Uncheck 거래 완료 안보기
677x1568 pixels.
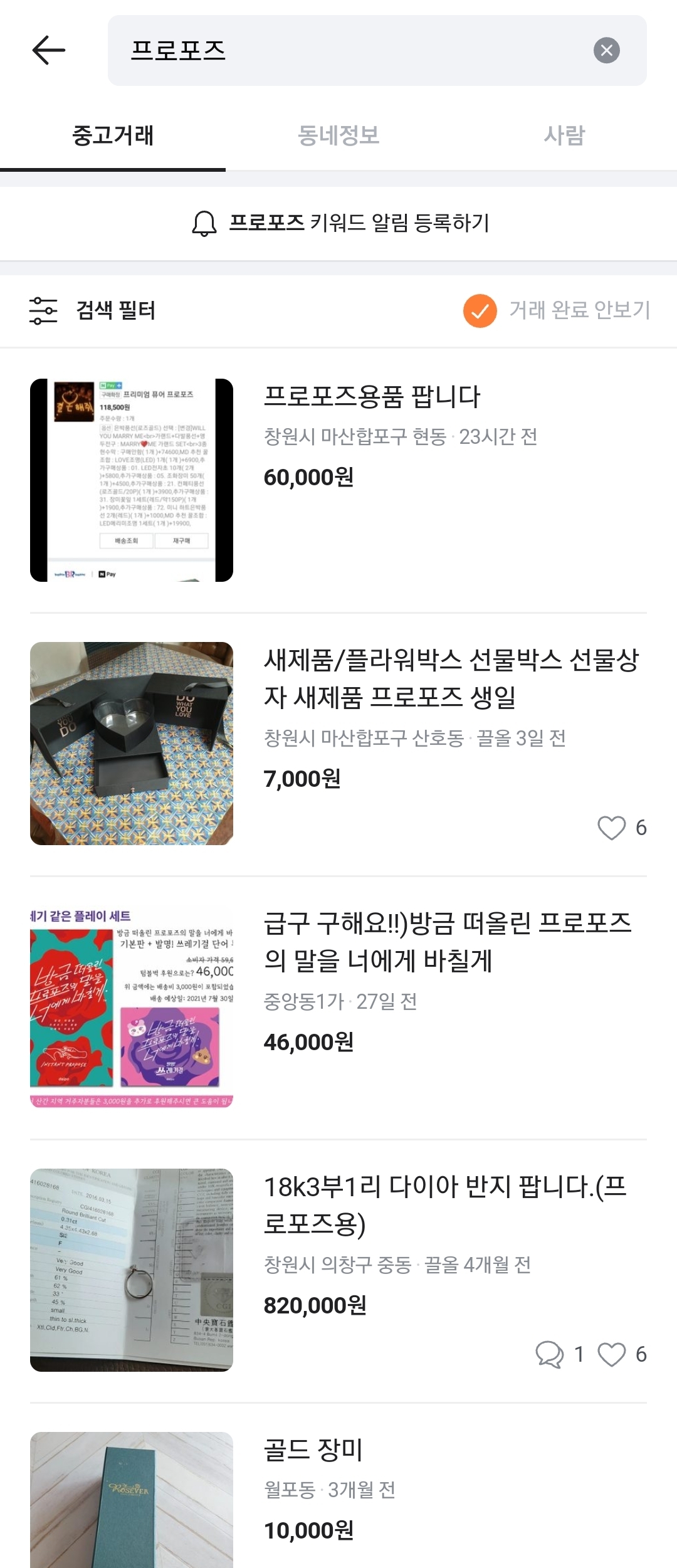click(x=556, y=310)
